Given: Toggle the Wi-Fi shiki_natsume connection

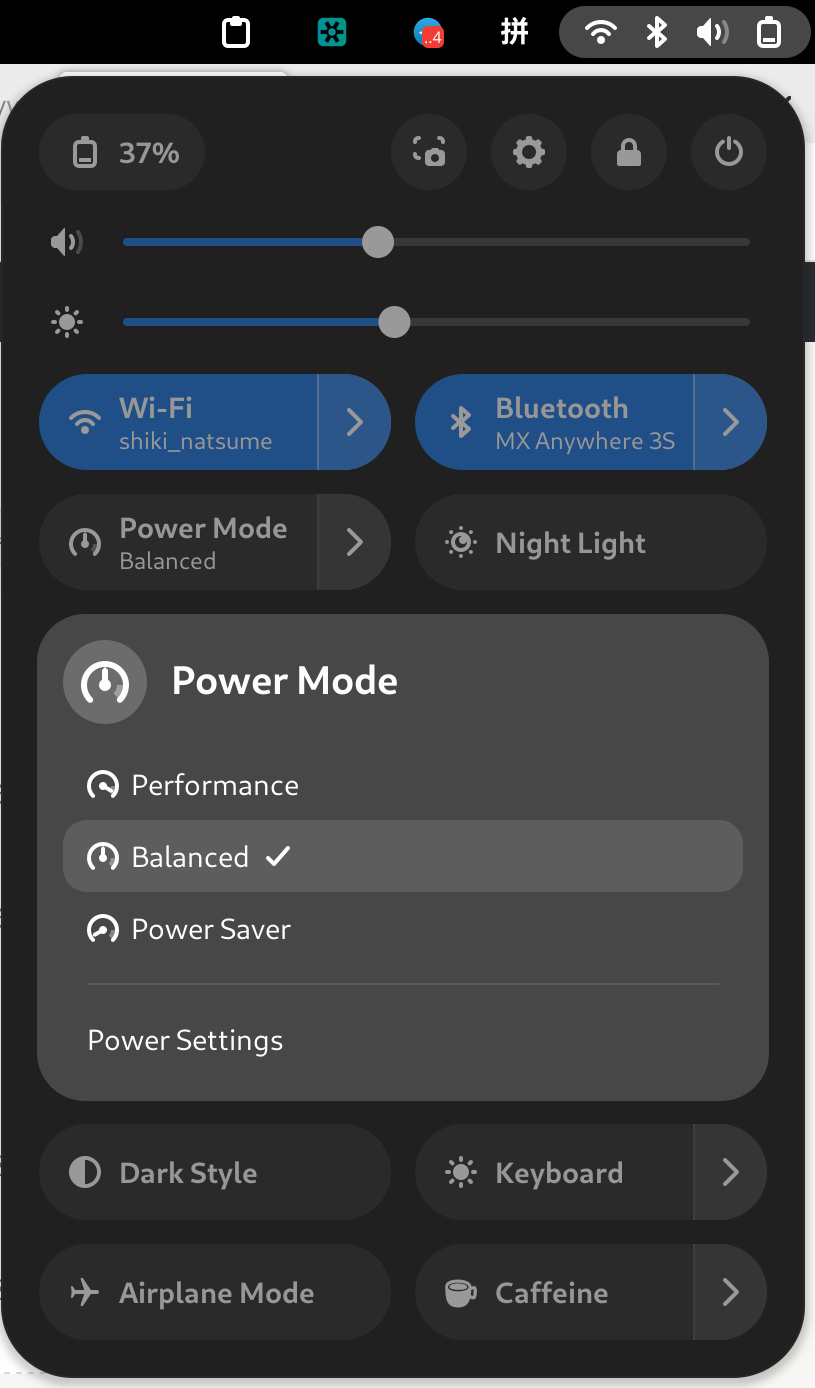Looking at the screenshot, I should [x=180, y=422].
